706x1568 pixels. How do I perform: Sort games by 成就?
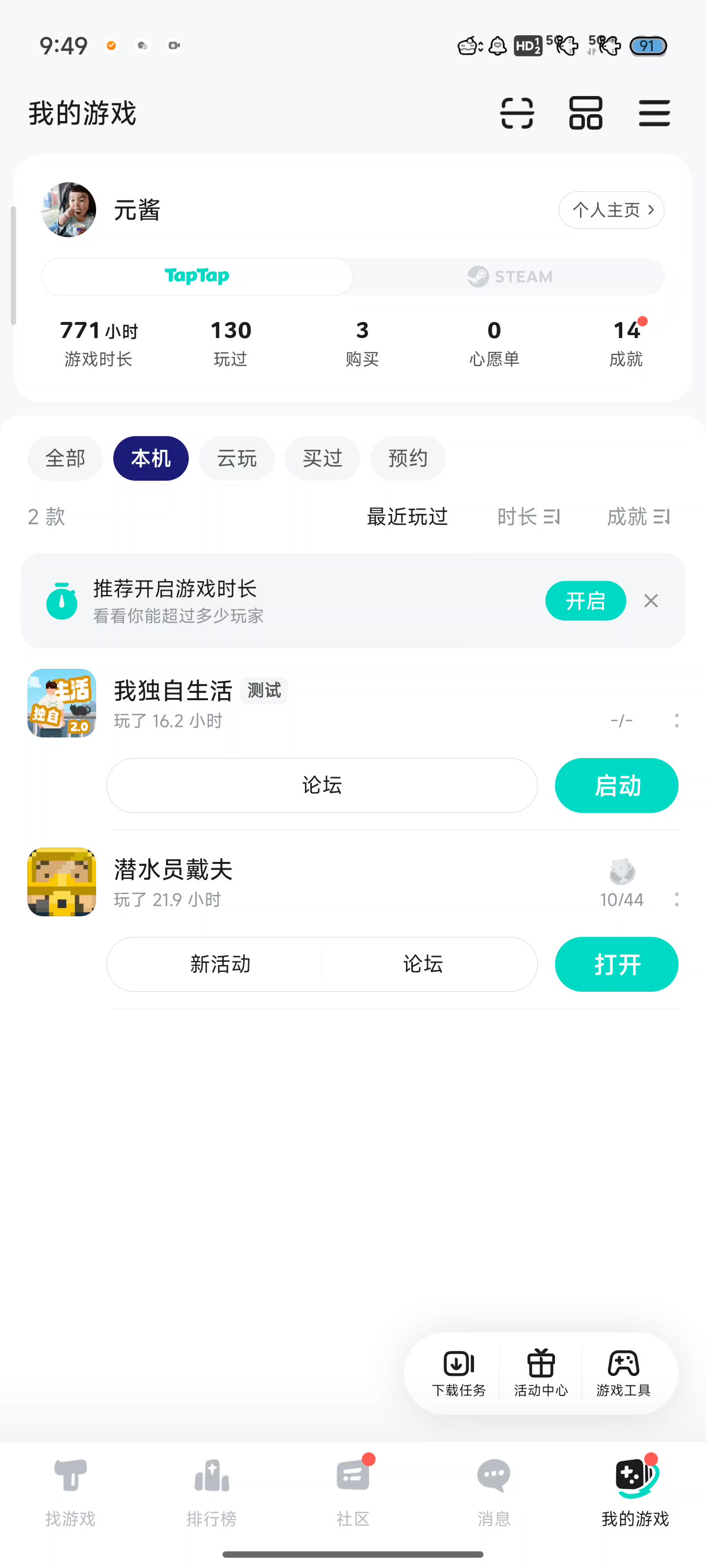pyautogui.click(x=638, y=517)
